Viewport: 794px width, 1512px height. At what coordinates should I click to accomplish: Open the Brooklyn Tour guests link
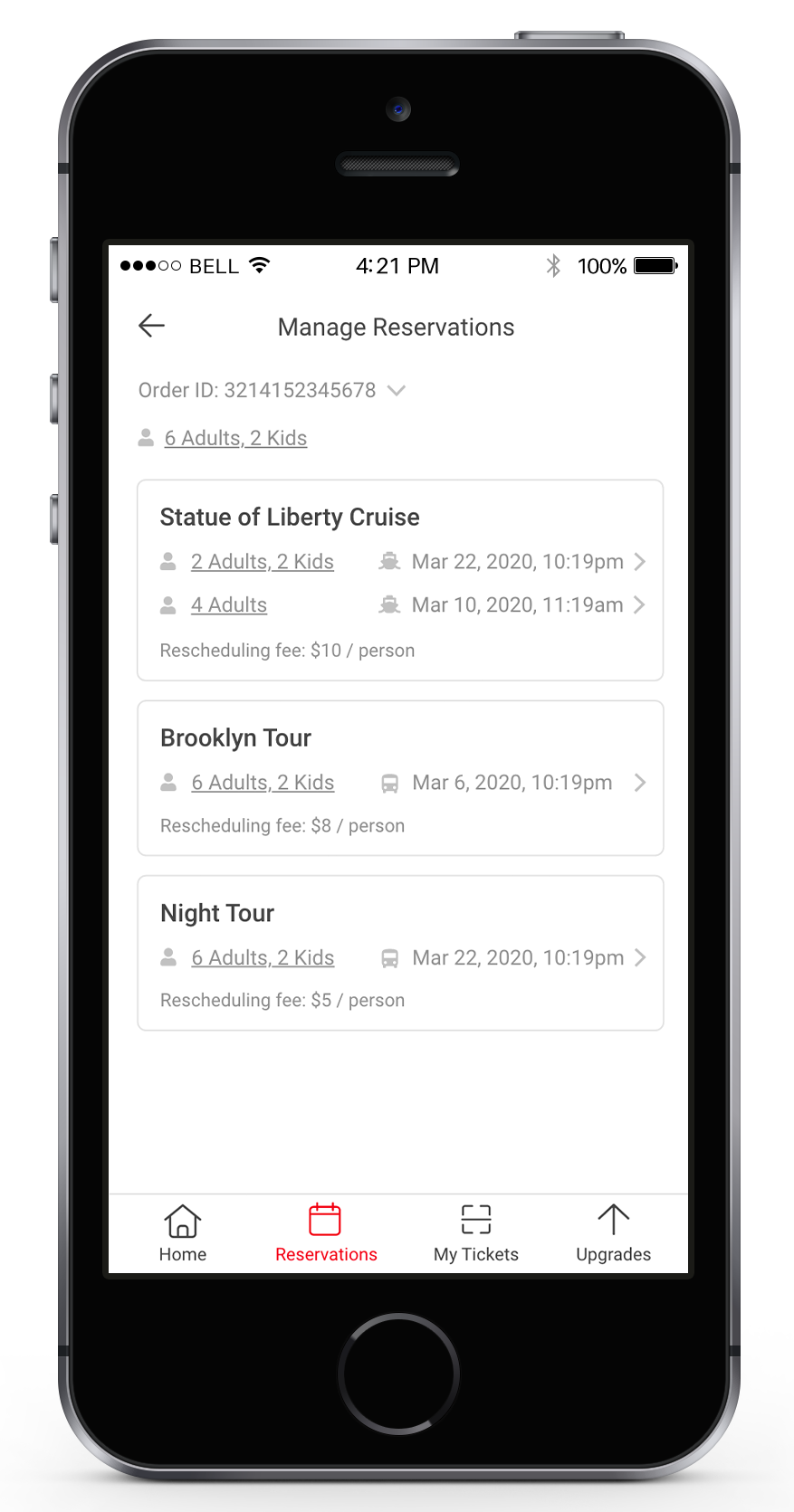tap(263, 783)
